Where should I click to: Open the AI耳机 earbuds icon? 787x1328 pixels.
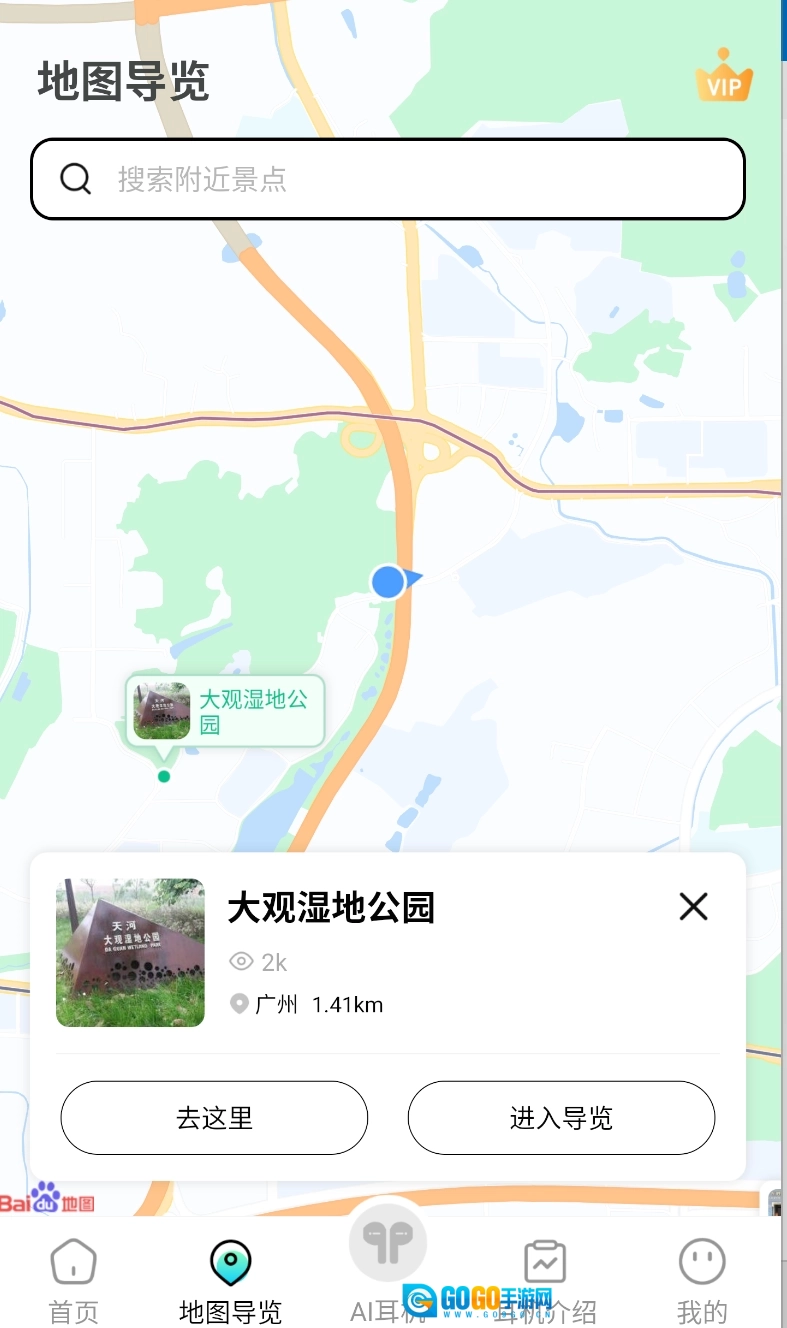pyautogui.click(x=388, y=1244)
